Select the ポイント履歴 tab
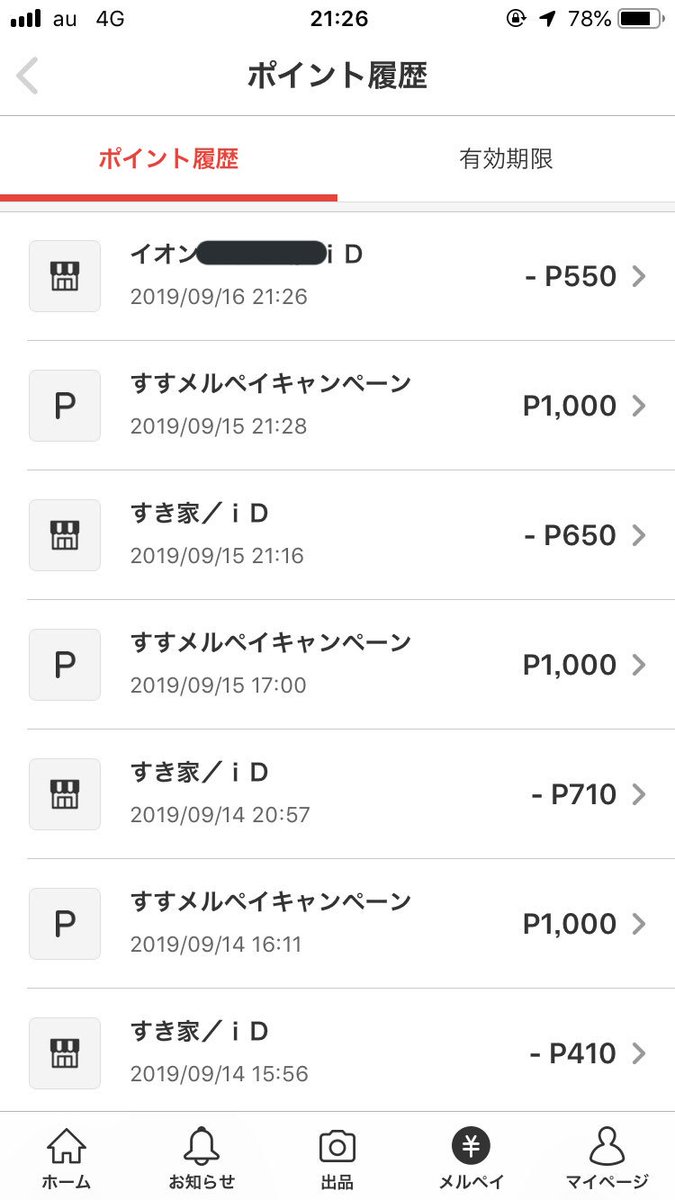 point(168,158)
